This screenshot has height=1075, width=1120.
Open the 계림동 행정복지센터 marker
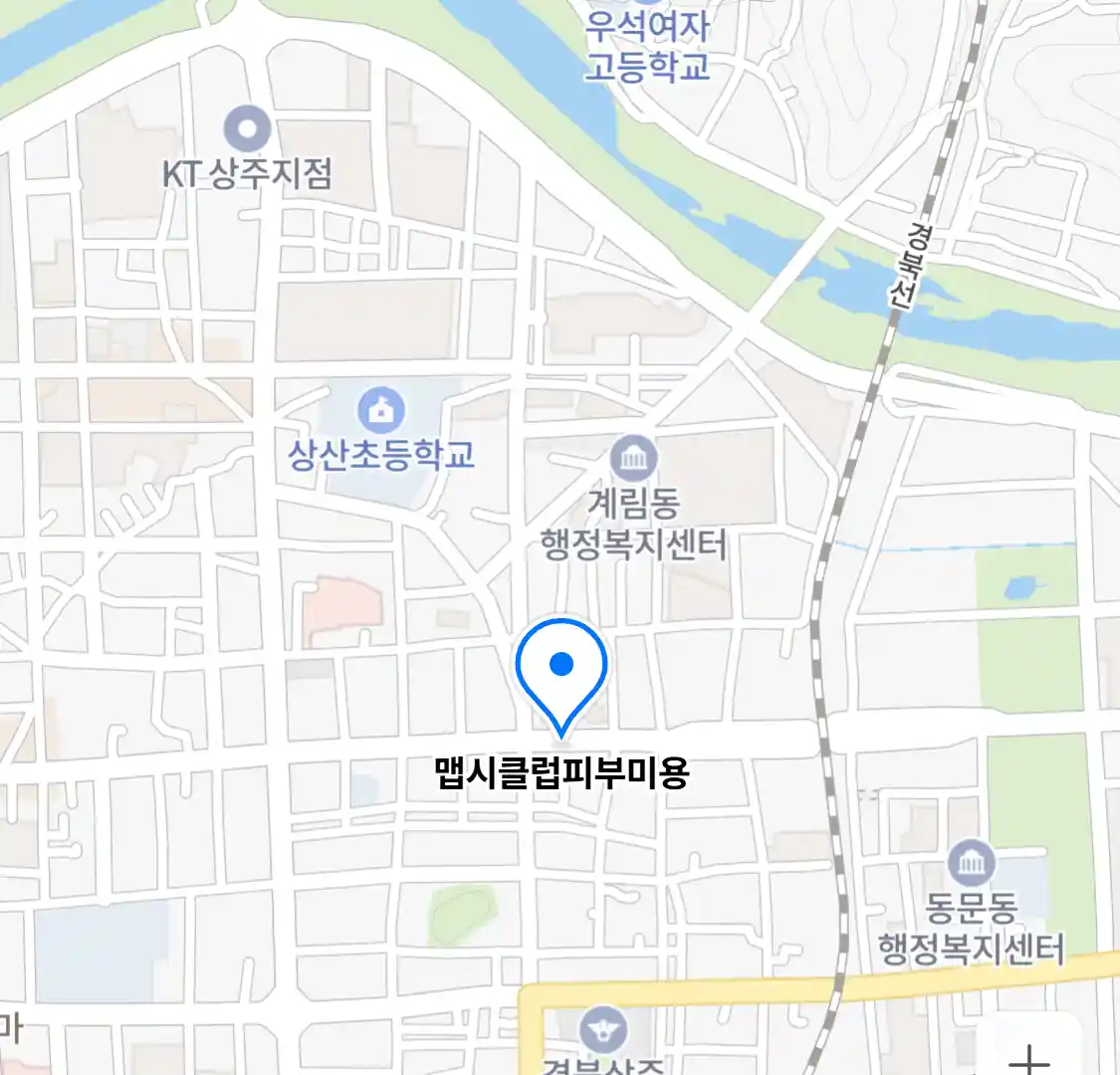tap(633, 459)
